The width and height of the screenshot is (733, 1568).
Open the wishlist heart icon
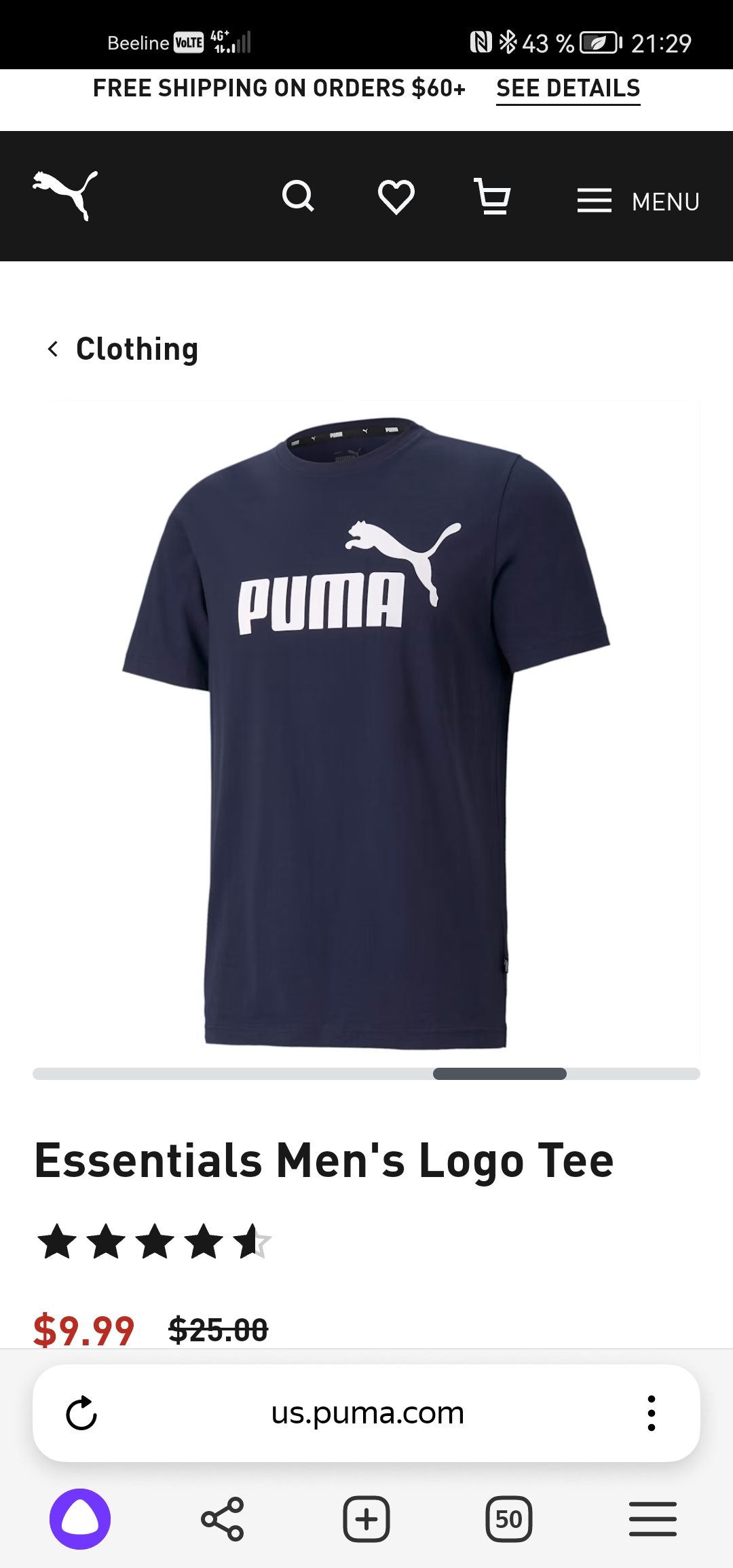396,197
